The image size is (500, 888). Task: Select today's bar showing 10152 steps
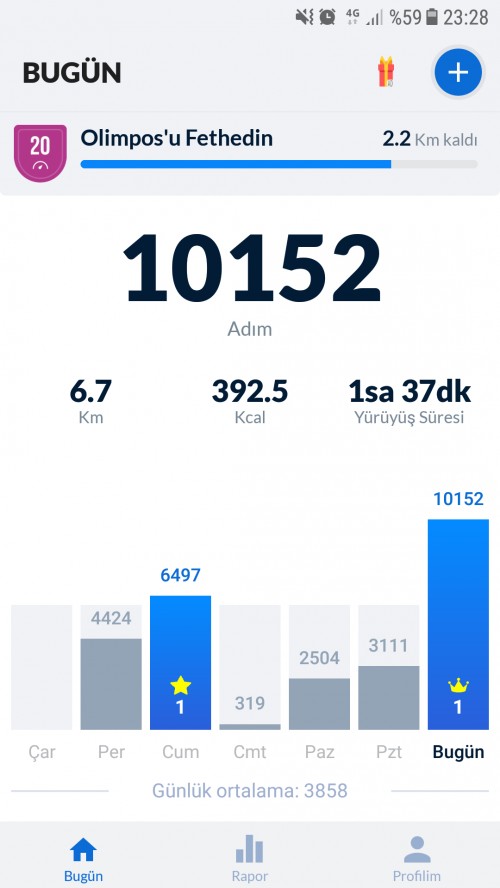[x=458, y=624]
